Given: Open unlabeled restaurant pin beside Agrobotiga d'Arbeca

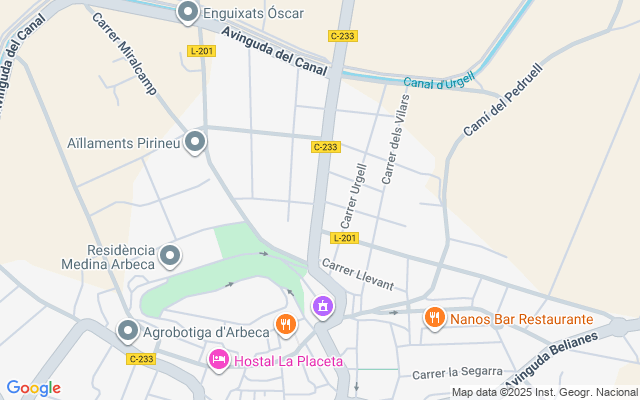Looking at the screenshot, I should pos(286,325).
